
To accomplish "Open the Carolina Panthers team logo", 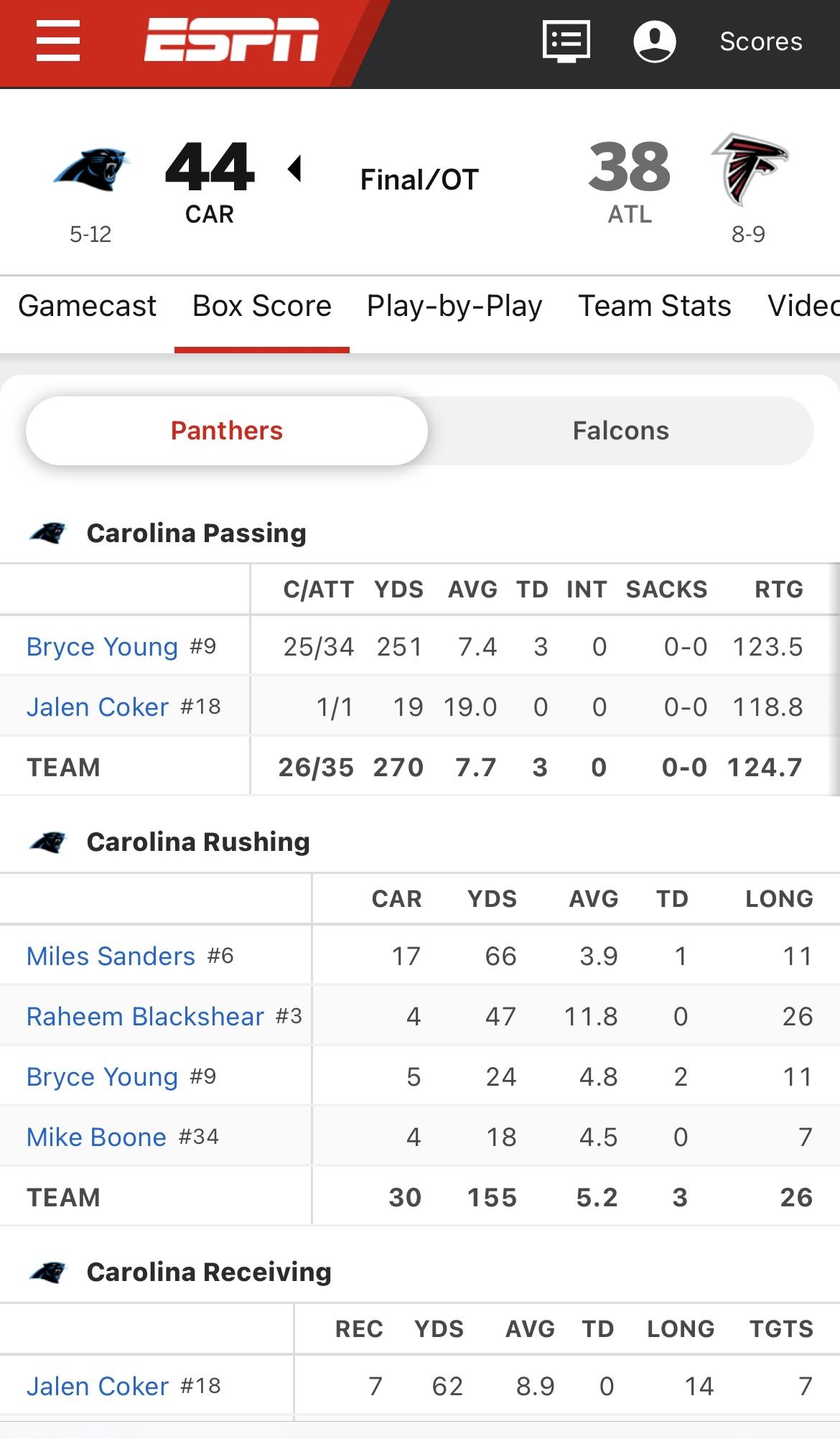I will pos(91,169).
